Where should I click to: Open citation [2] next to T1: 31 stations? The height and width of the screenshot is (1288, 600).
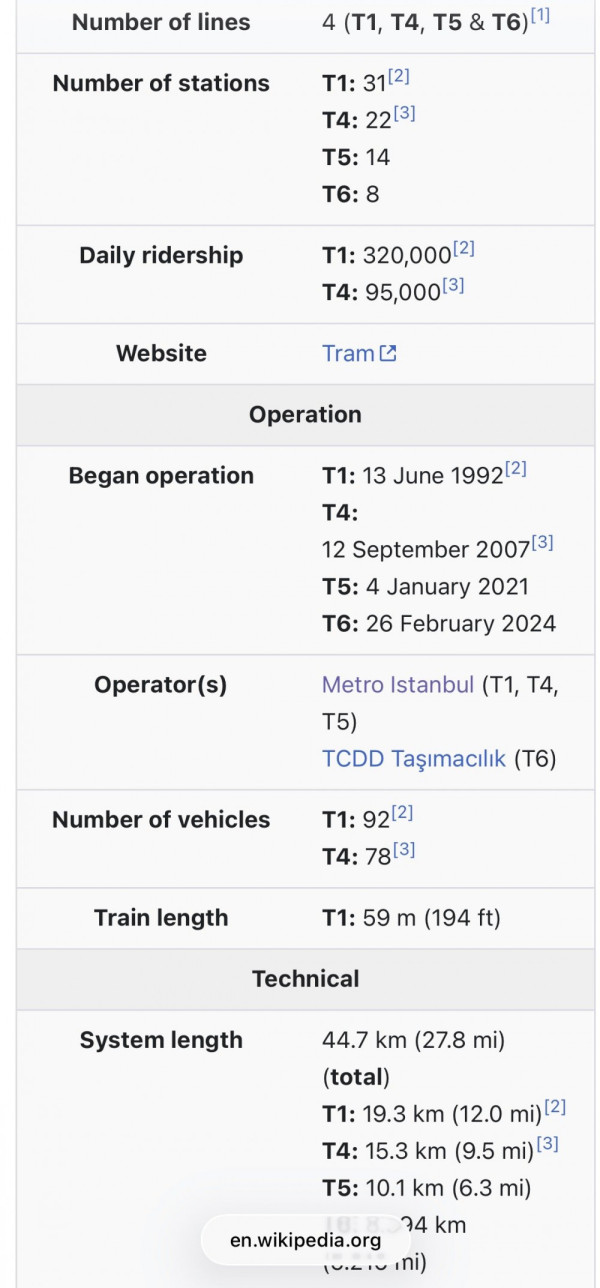click(399, 77)
